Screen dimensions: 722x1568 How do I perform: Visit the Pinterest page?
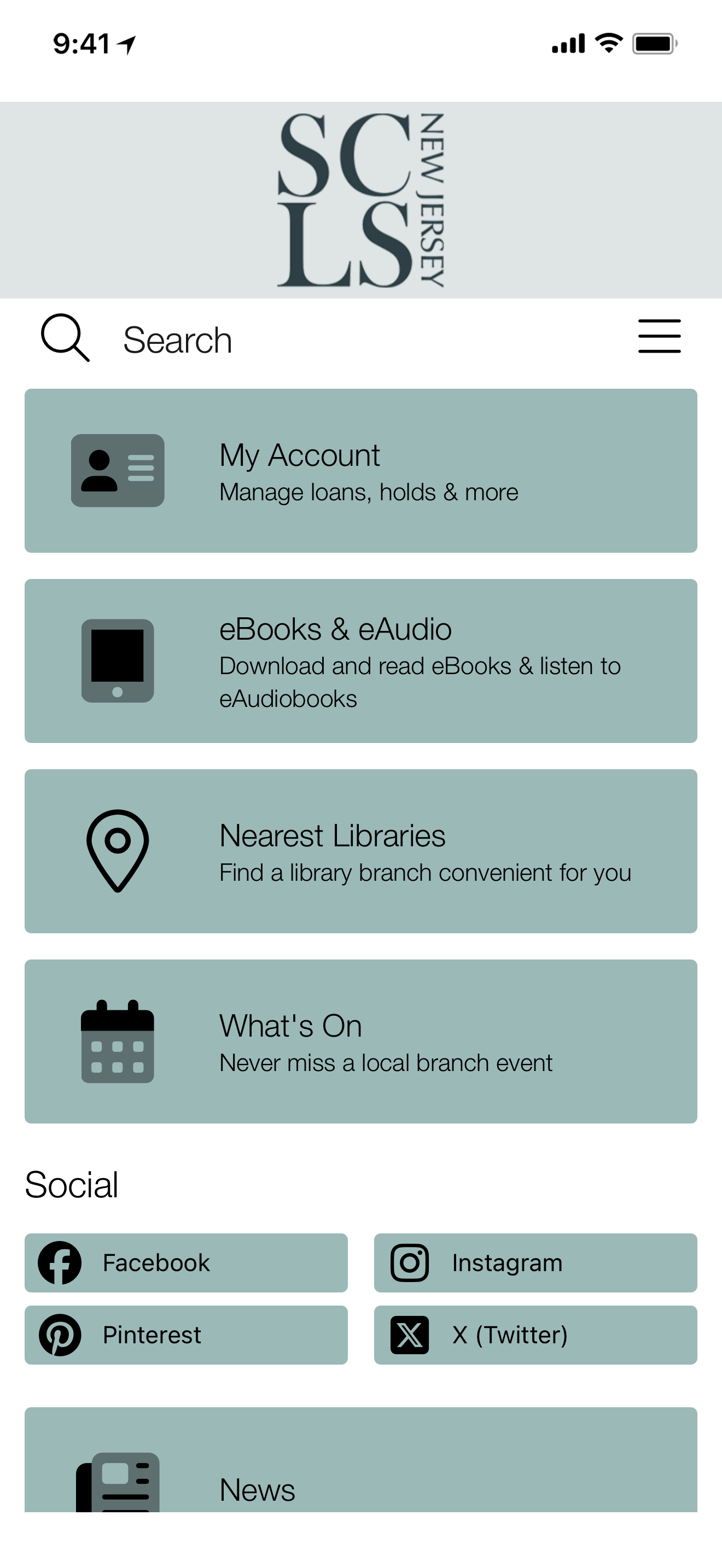point(185,1335)
